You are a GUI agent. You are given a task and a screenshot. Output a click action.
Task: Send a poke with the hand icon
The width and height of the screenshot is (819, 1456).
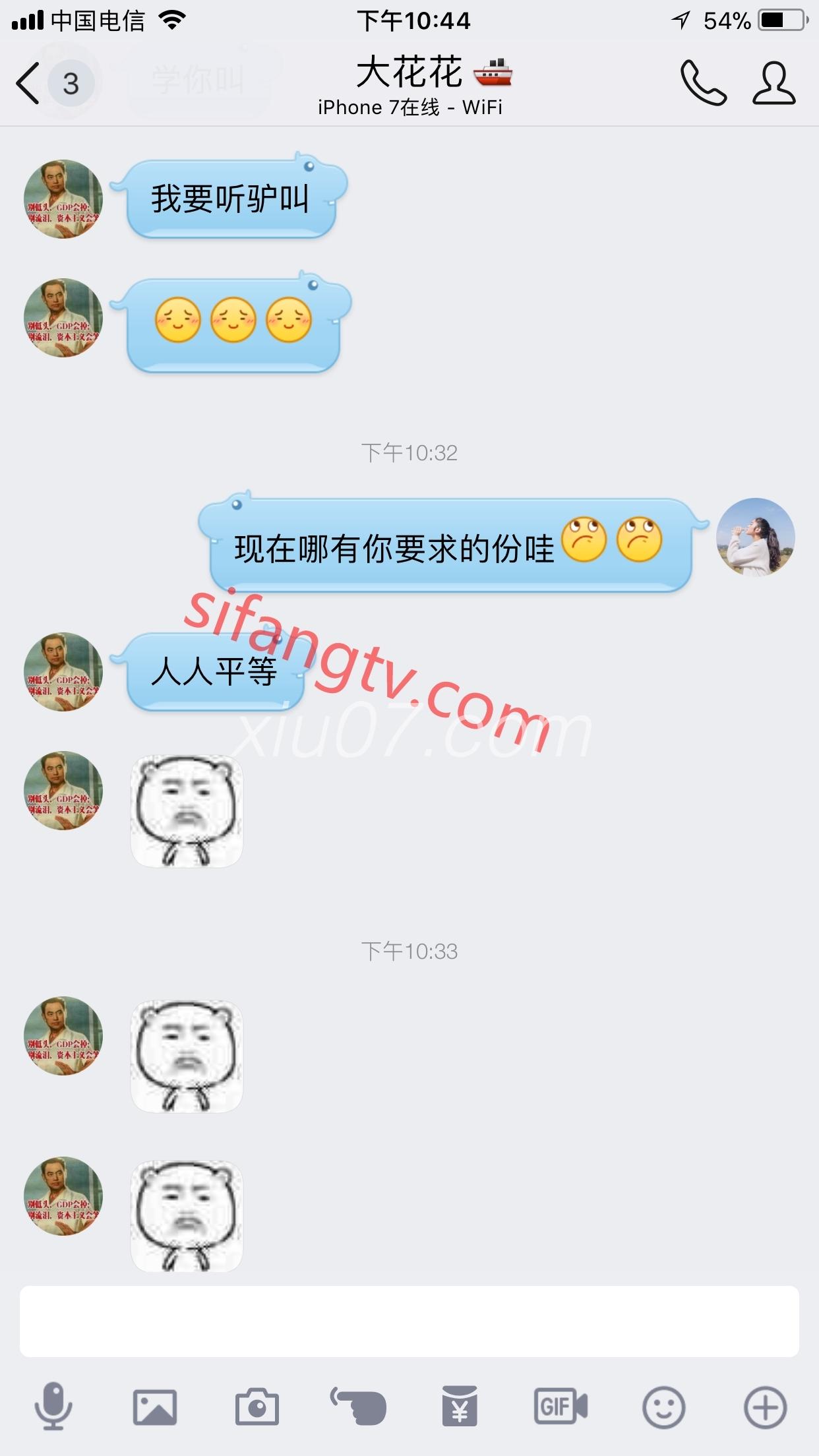point(359,1407)
